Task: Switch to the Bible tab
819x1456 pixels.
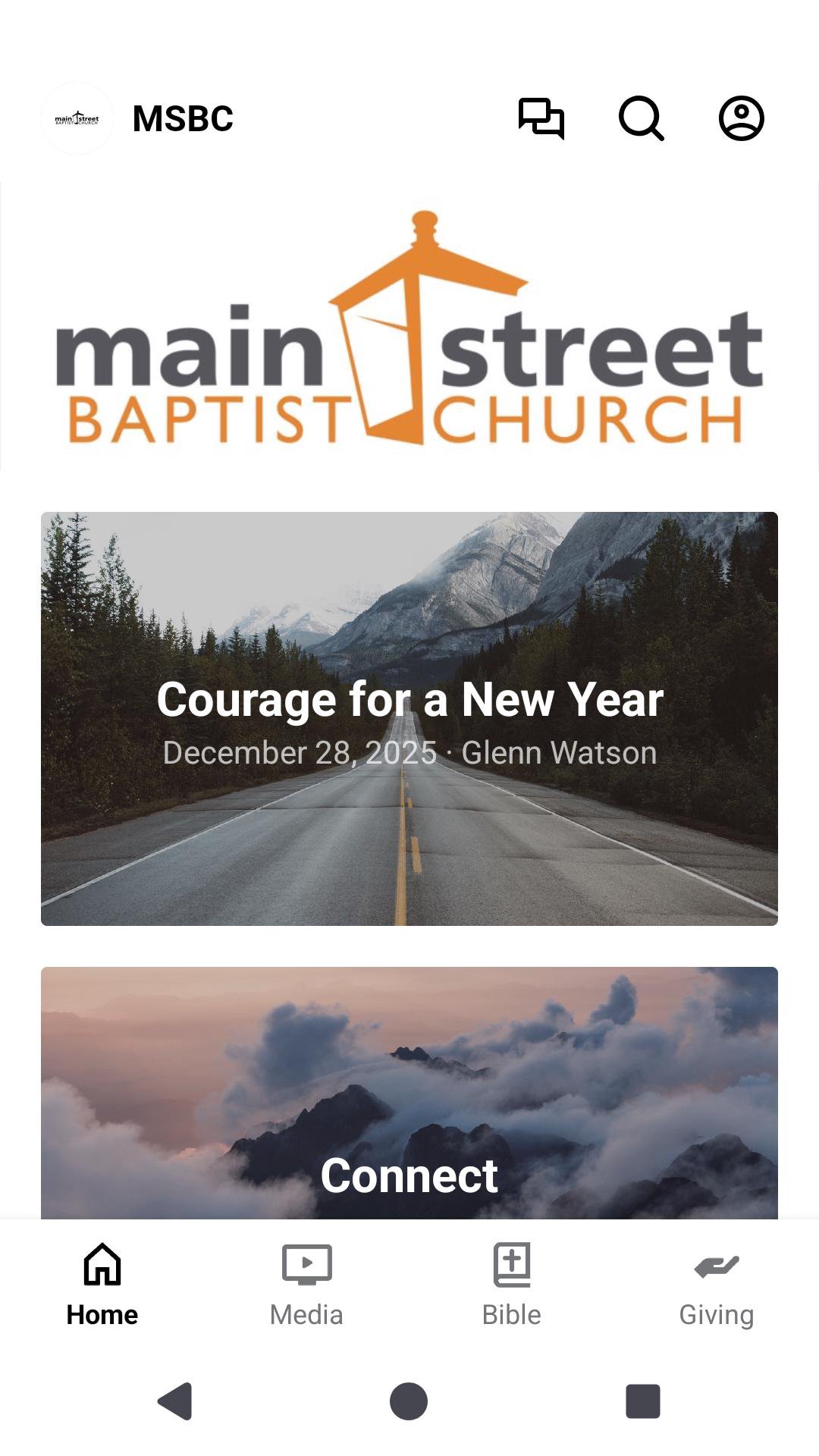Action: (512, 1284)
